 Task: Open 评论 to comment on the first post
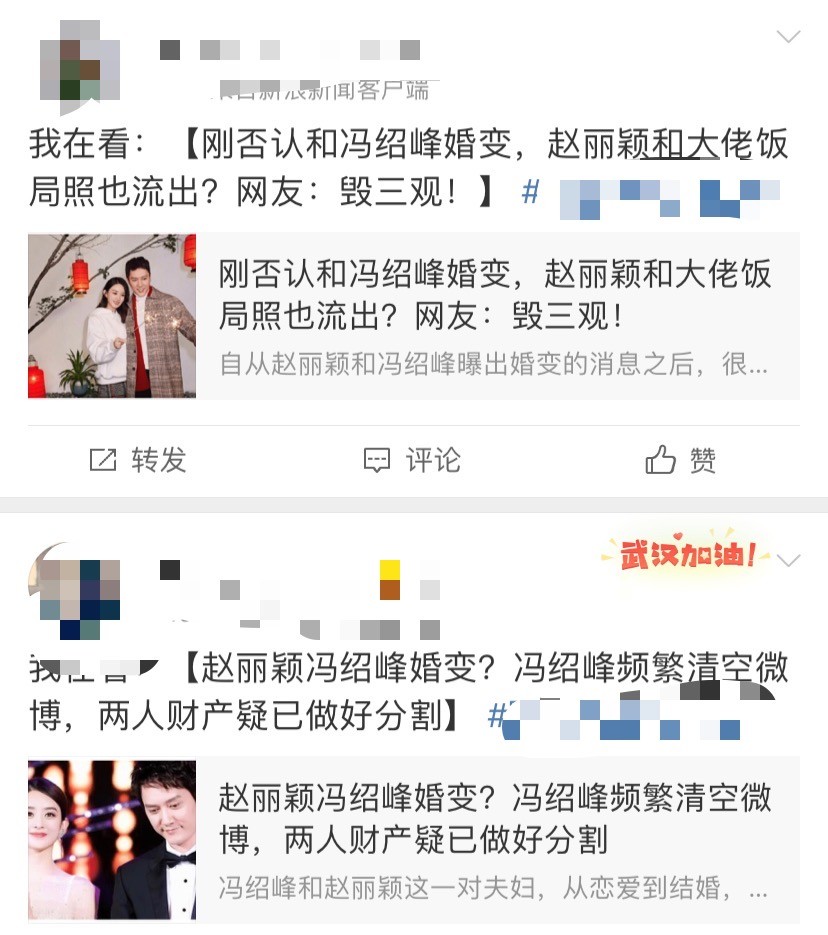[x=412, y=460]
